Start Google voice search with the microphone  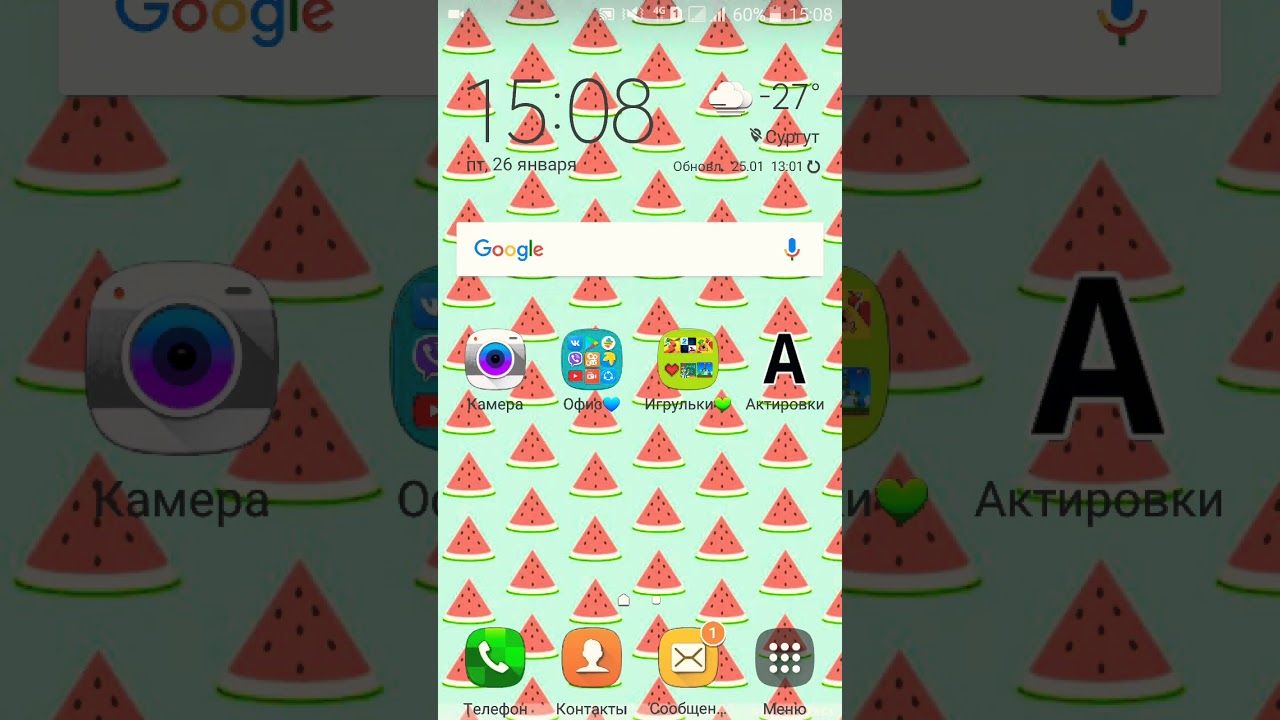pyautogui.click(x=792, y=249)
